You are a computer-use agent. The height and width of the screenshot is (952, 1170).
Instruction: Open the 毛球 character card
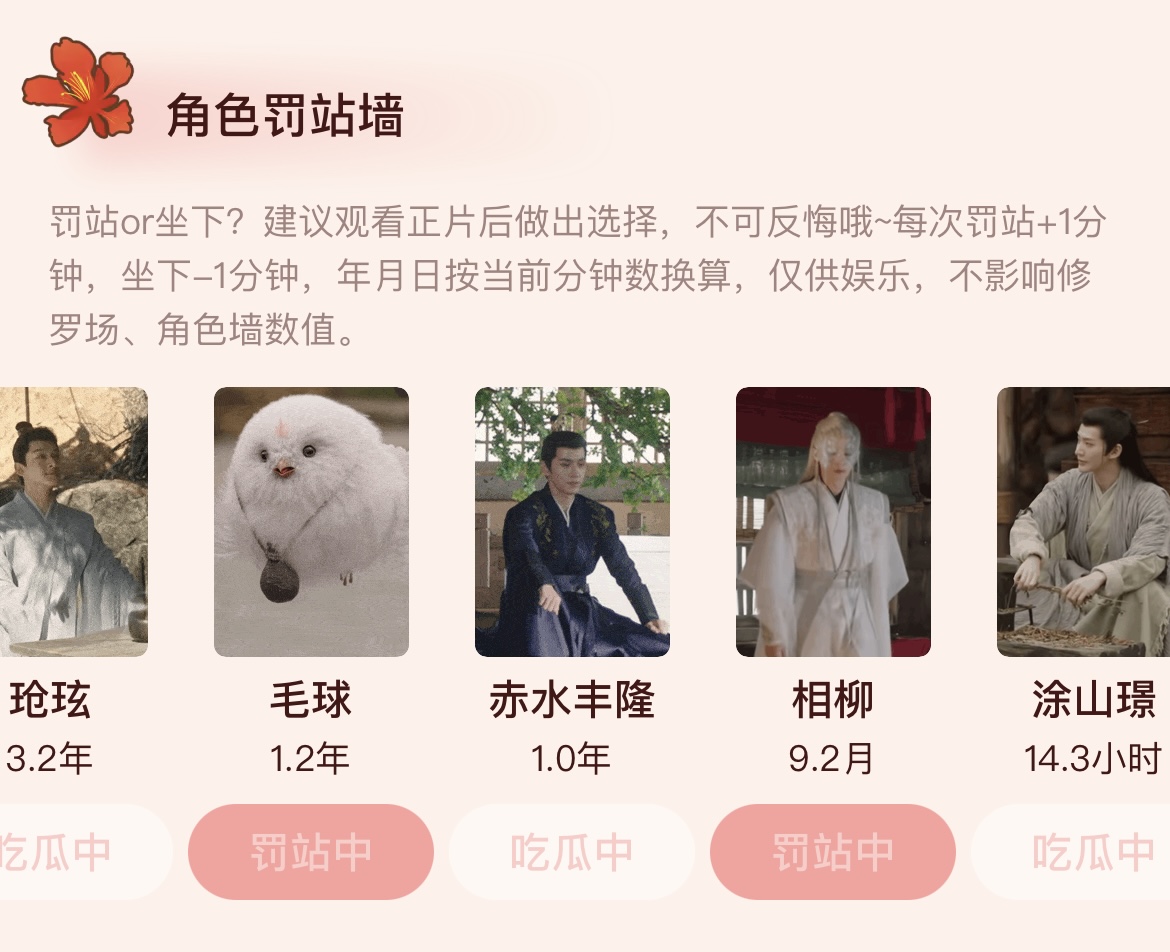(311, 522)
